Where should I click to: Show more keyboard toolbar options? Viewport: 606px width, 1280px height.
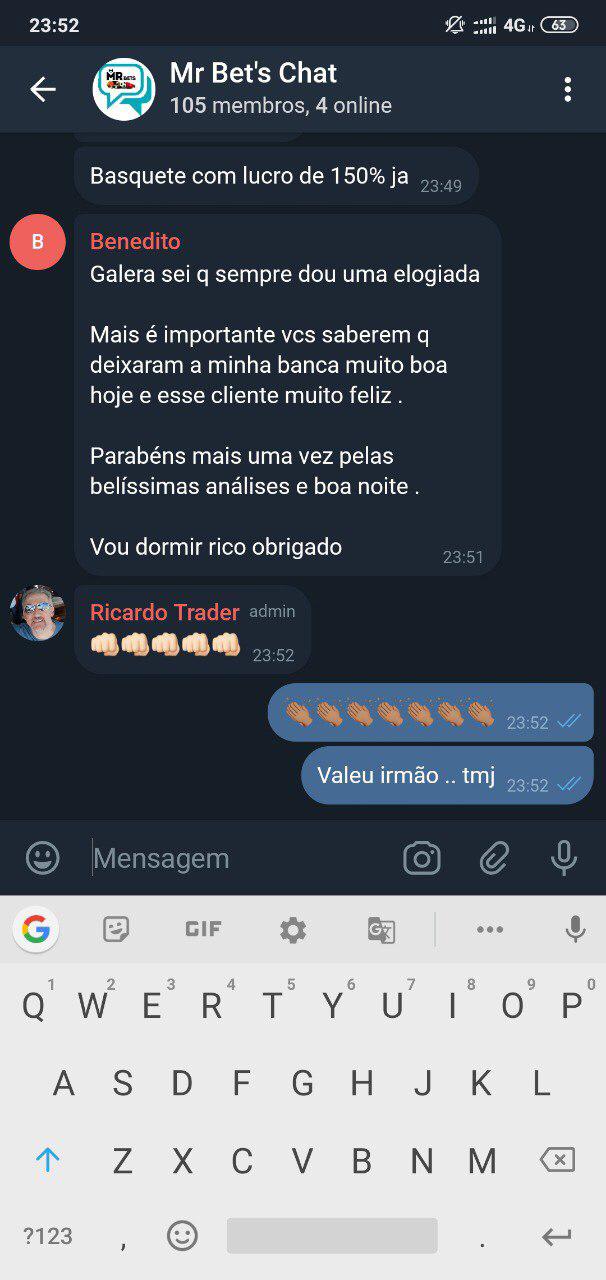pyautogui.click(x=490, y=930)
